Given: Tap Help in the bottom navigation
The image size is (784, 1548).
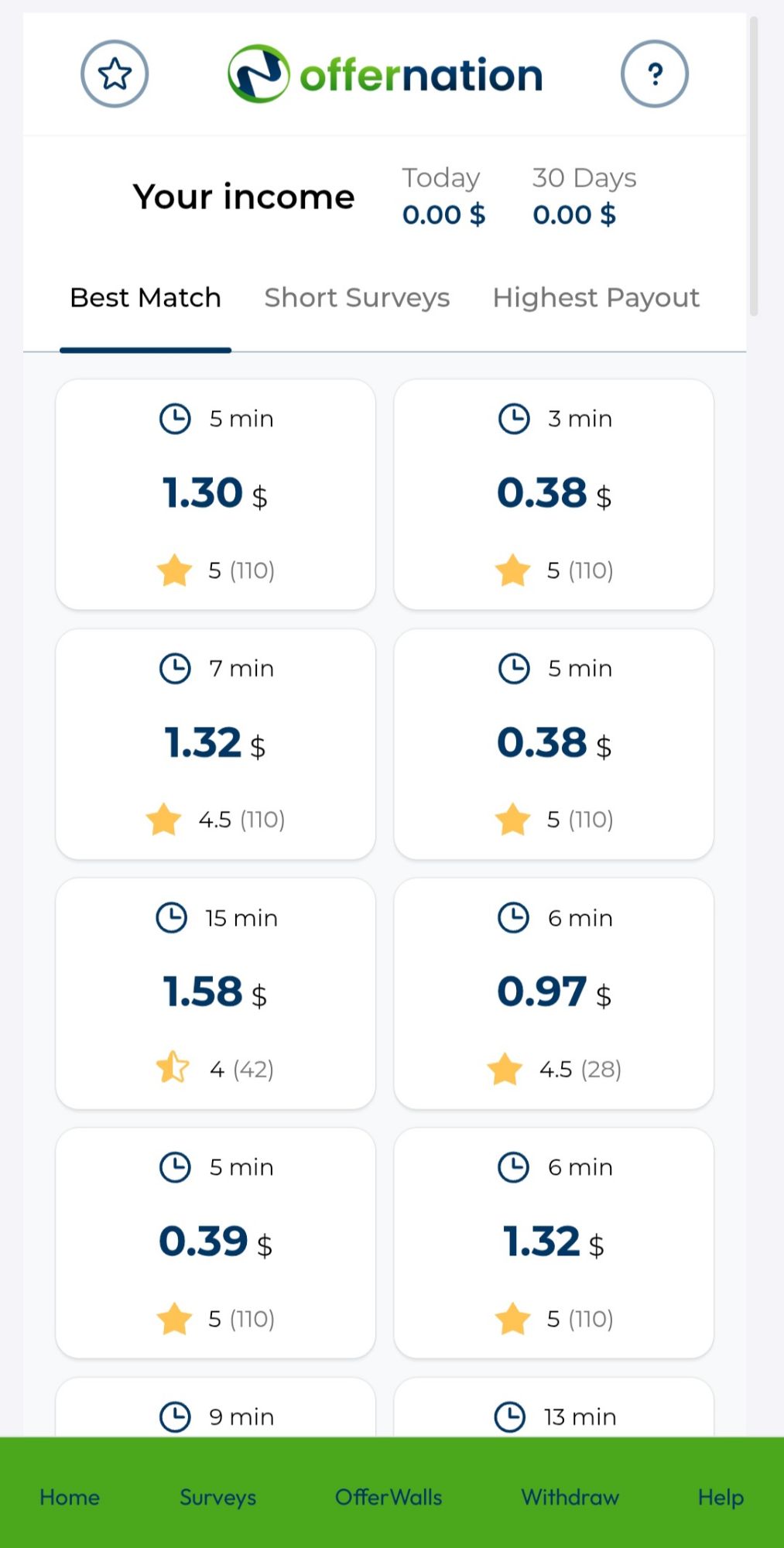Looking at the screenshot, I should click(x=719, y=1498).
